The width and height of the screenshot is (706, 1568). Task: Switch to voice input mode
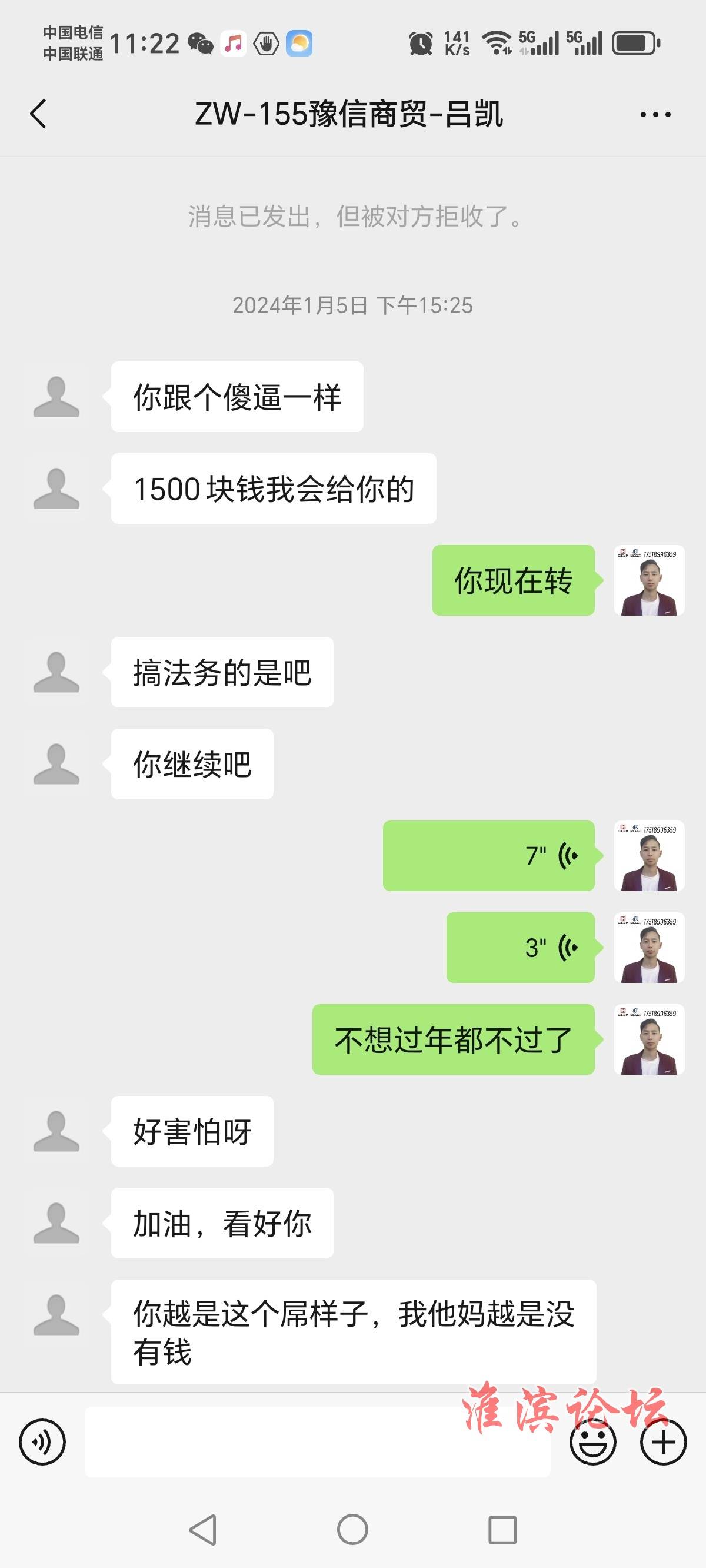click(x=42, y=1441)
